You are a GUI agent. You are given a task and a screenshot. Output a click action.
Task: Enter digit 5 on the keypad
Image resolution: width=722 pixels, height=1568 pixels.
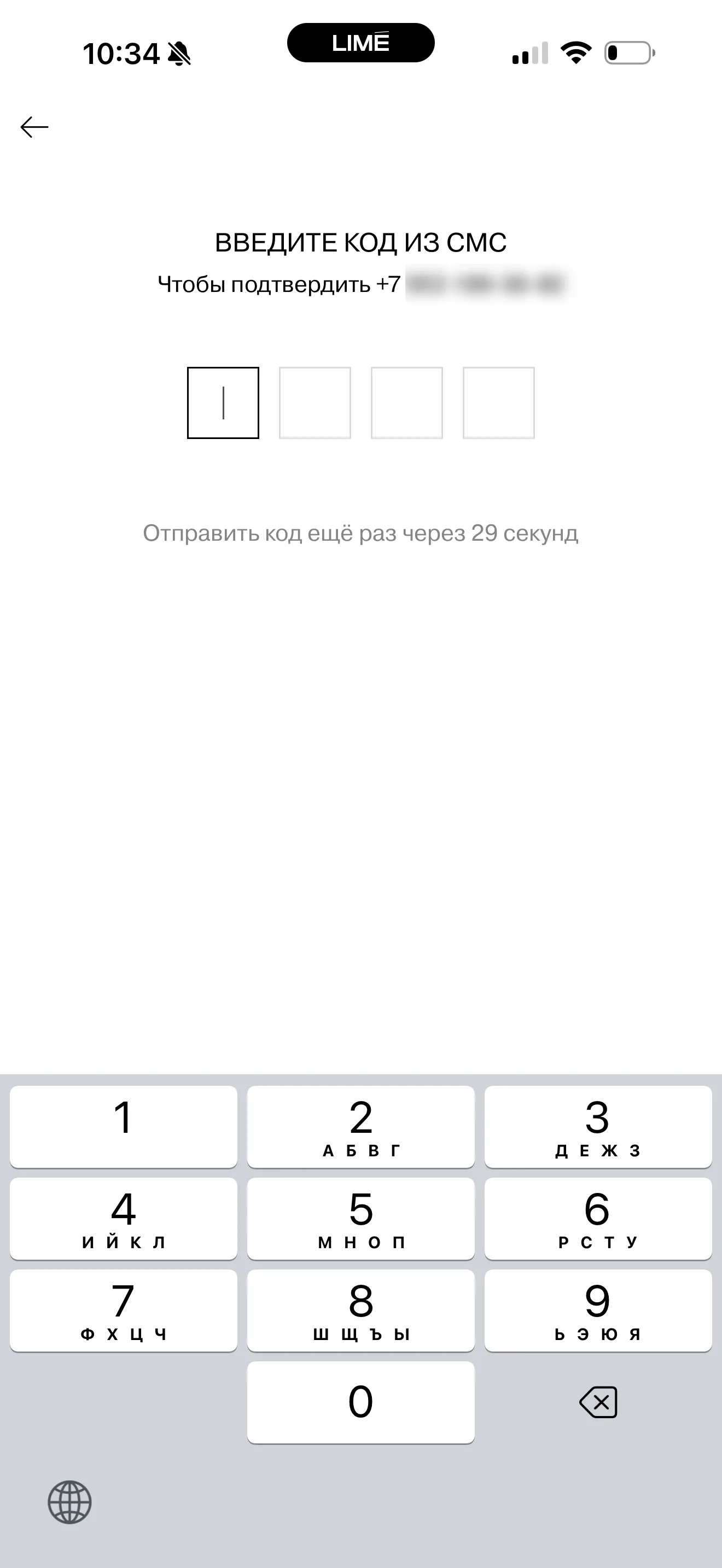pyautogui.click(x=361, y=1219)
